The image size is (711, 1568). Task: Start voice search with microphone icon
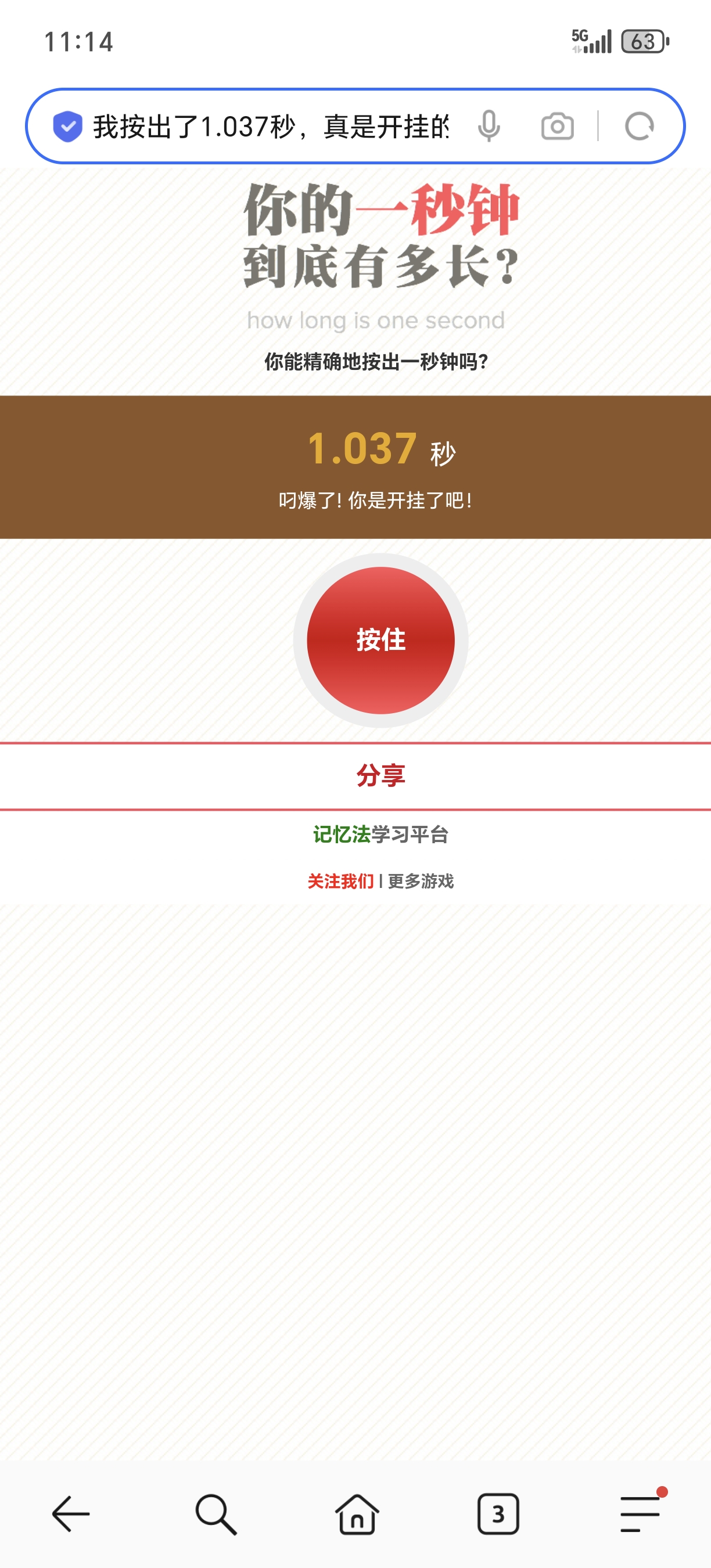489,127
